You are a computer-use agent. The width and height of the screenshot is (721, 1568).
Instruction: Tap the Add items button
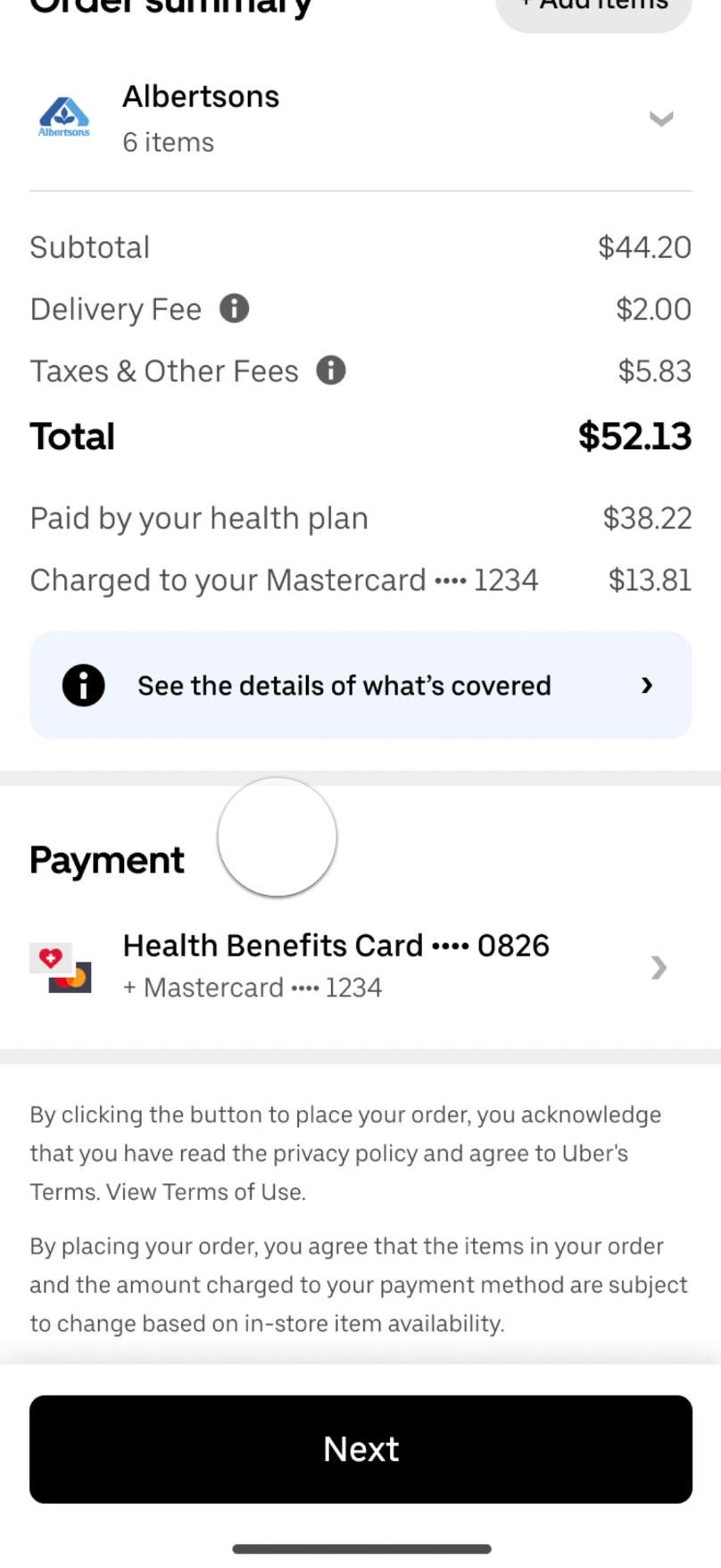594,9
